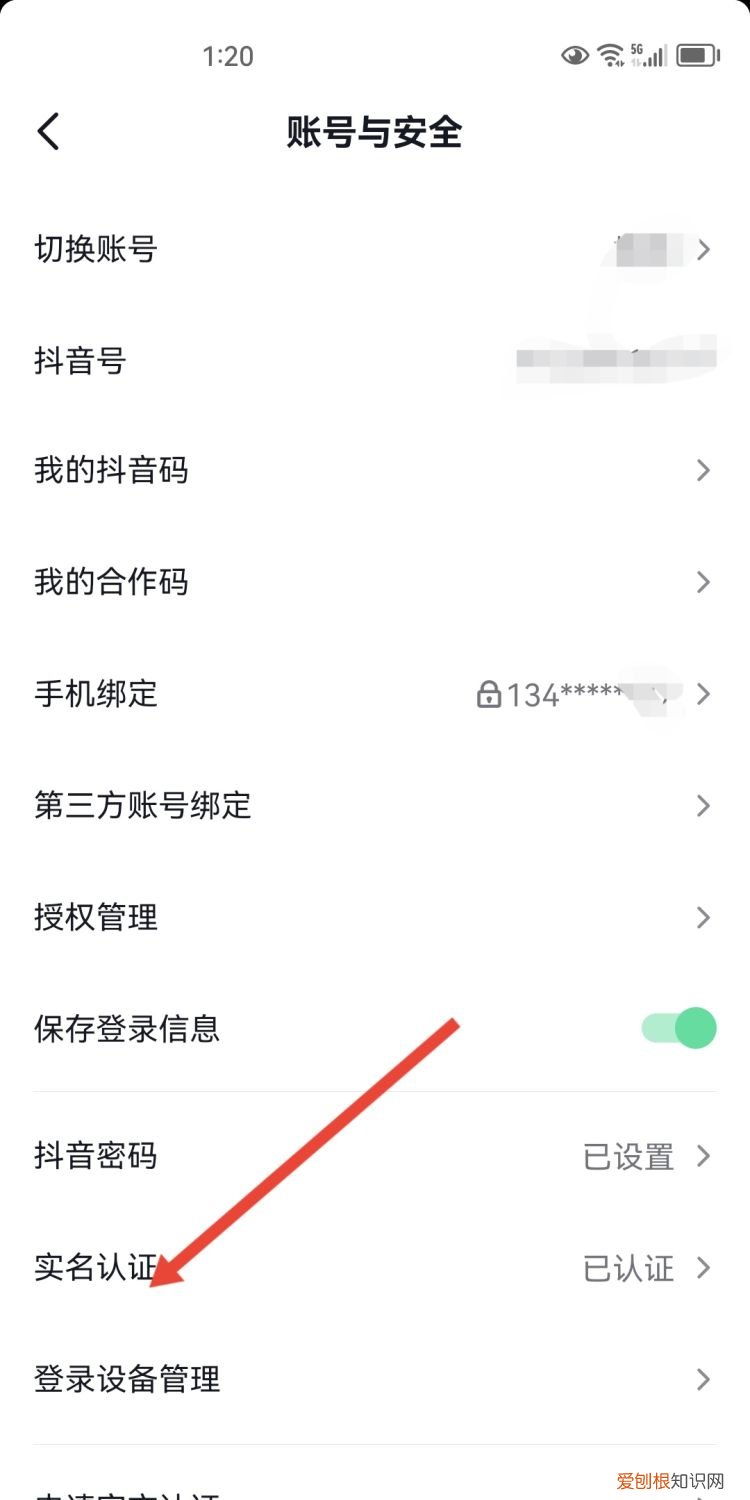This screenshot has height=1500, width=750.
Task: Click the Wi-Fi icon in the status bar
Action: [611, 56]
